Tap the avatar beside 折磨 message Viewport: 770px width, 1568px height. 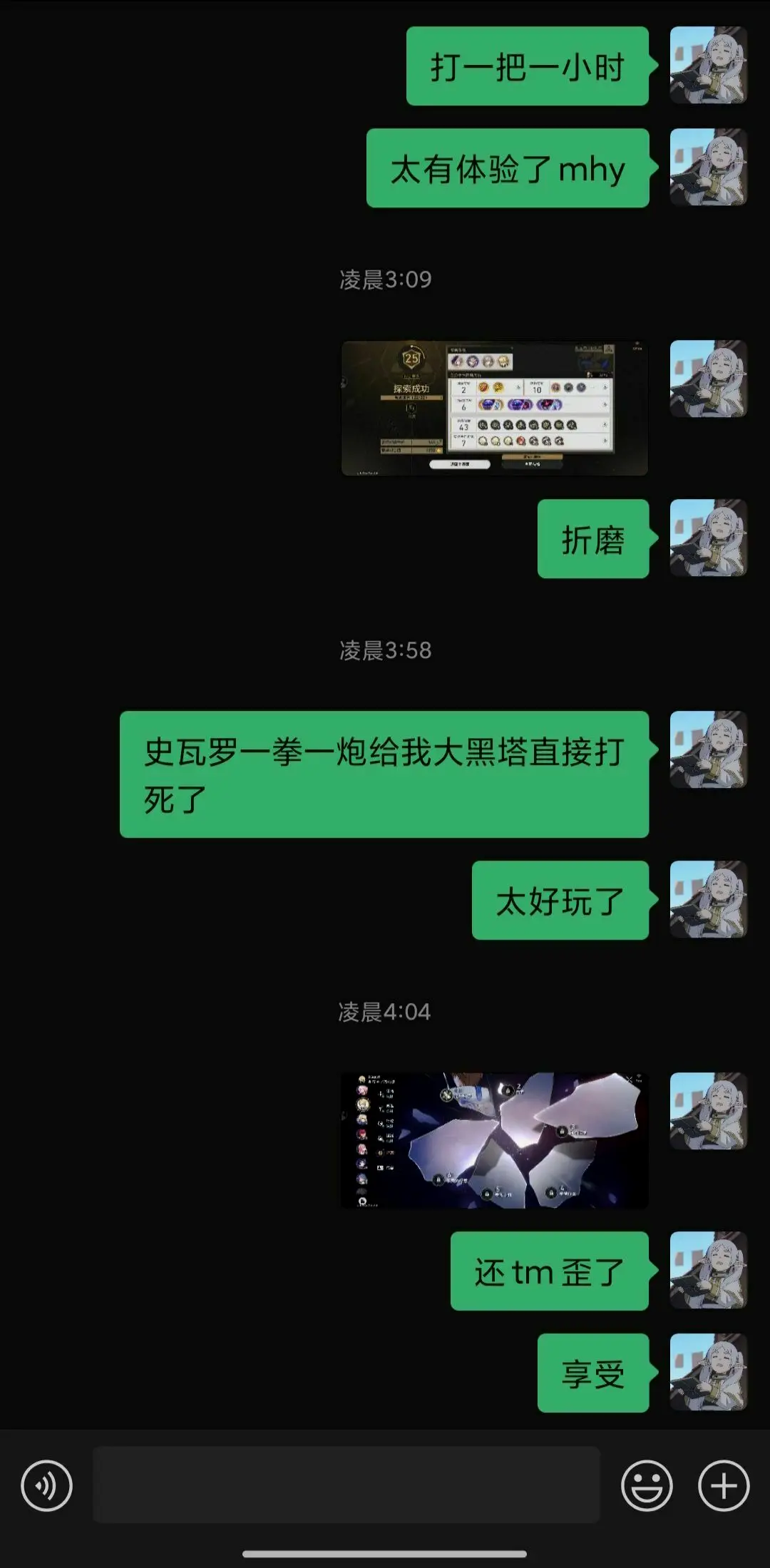point(708,538)
